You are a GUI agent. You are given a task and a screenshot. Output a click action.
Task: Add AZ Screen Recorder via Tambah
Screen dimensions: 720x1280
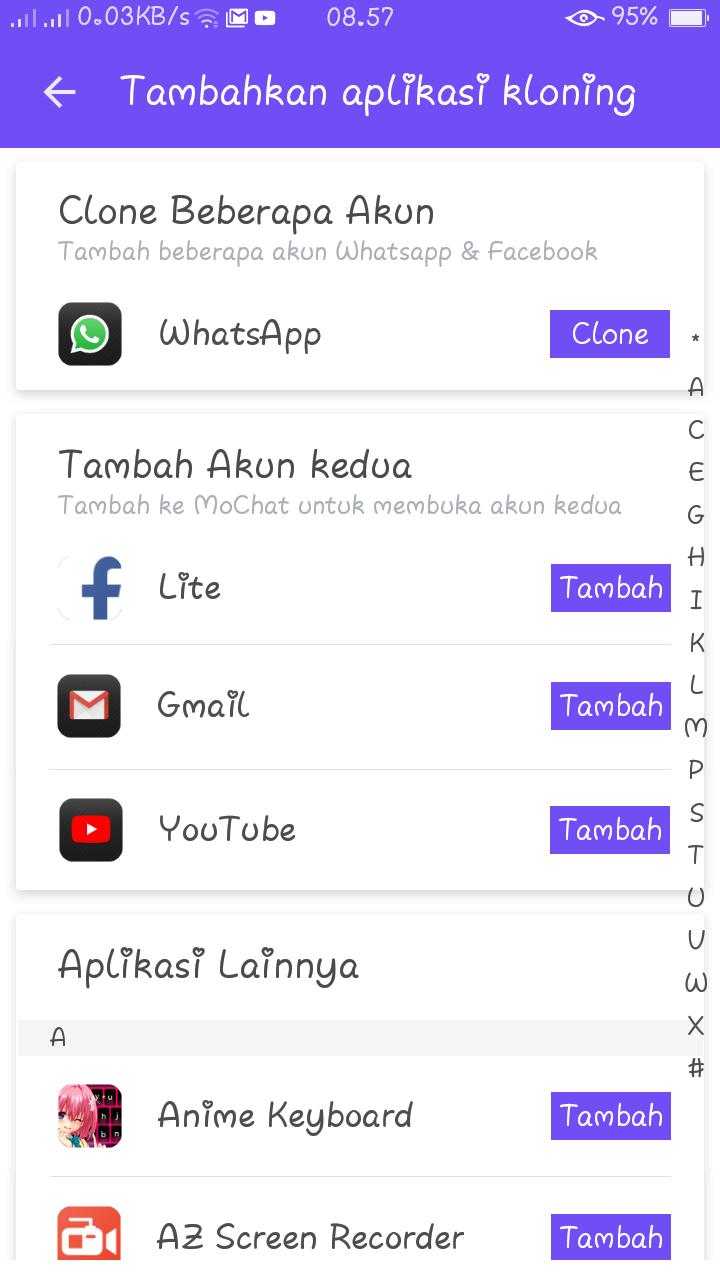tap(611, 1238)
